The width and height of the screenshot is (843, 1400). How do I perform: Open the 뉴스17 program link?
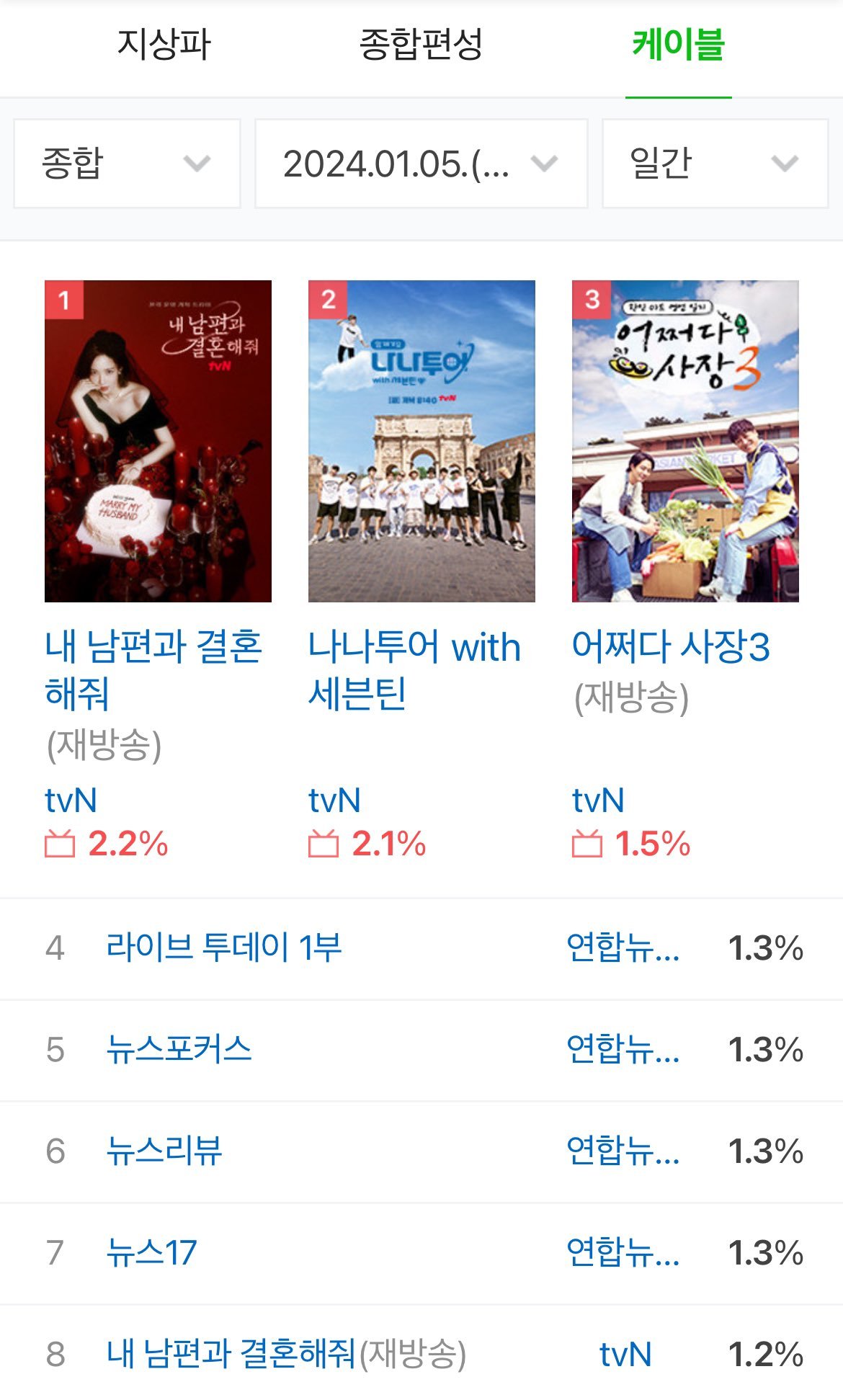click(151, 1252)
